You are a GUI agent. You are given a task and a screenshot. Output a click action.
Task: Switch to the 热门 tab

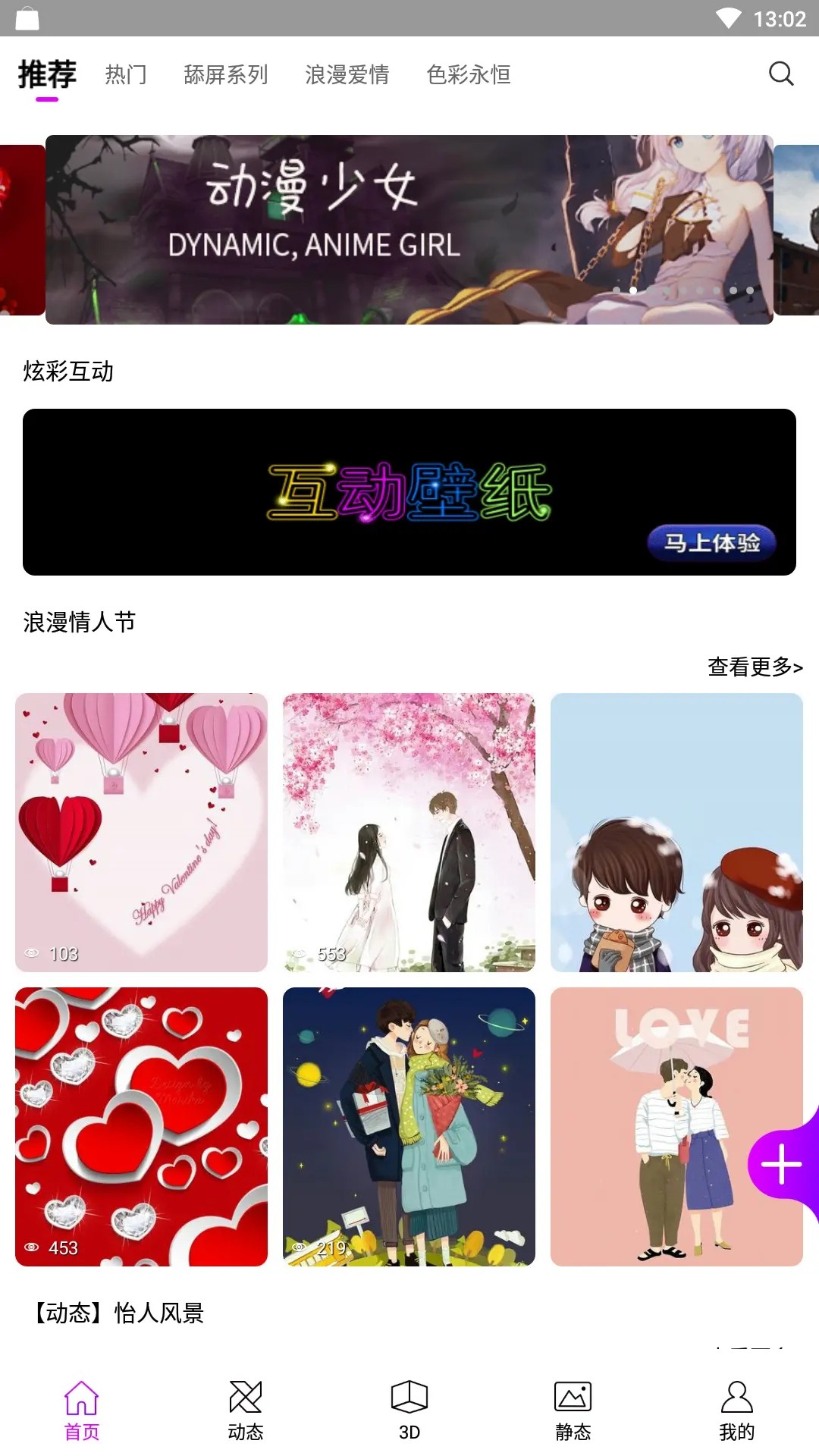[126, 74]
